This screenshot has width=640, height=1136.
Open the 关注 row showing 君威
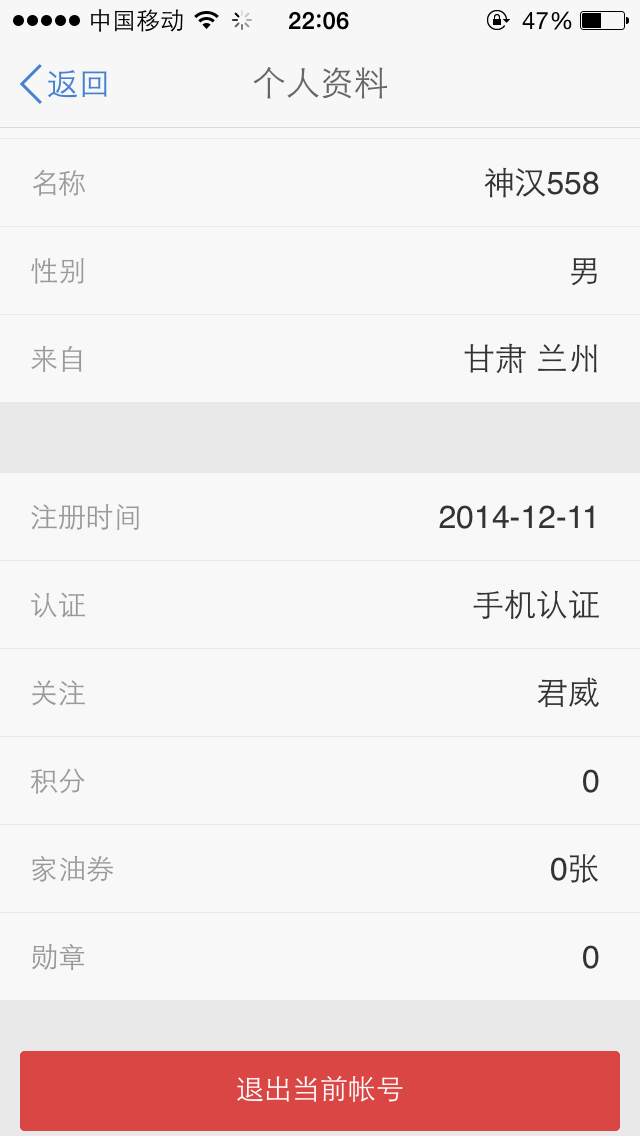tap(320, 693)
